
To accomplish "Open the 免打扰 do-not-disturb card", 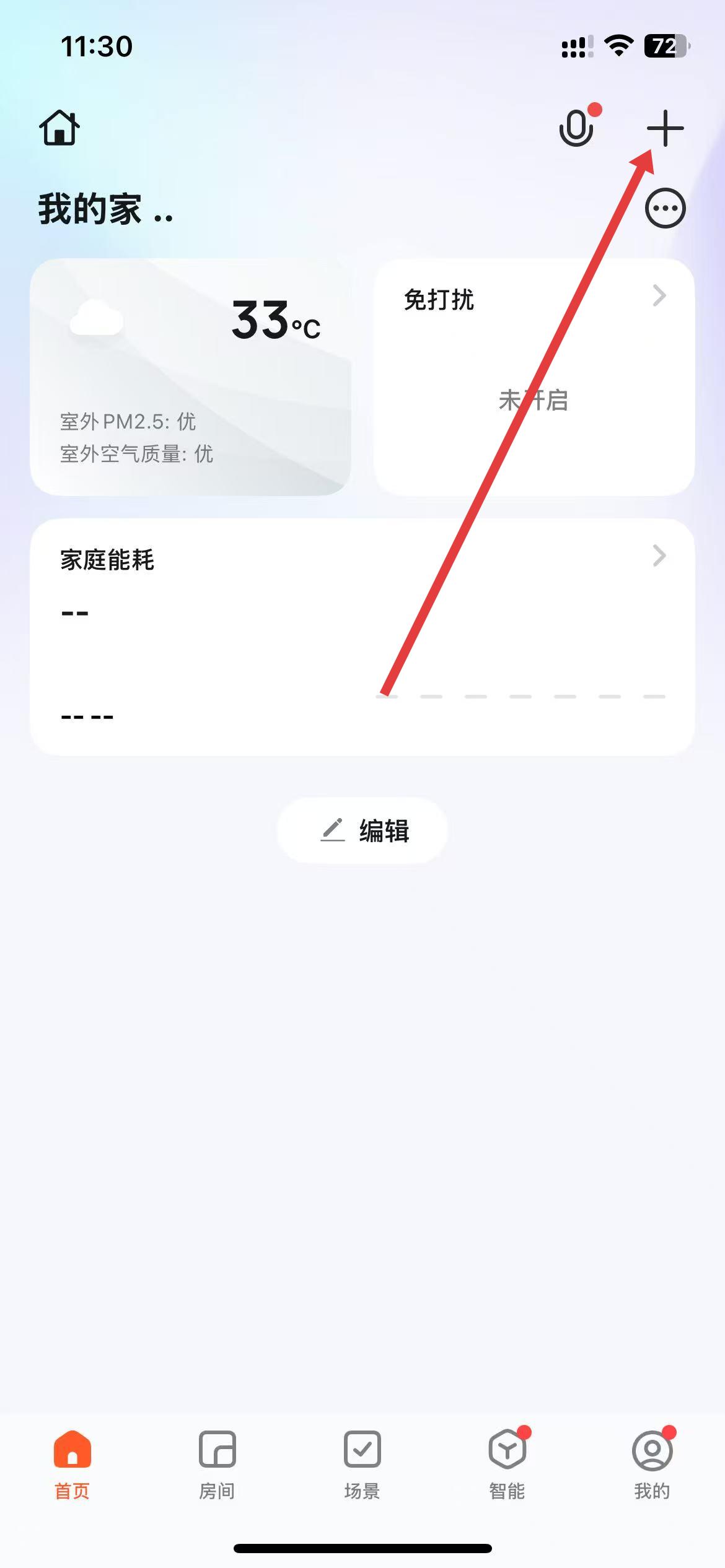I will pos(534,377).
